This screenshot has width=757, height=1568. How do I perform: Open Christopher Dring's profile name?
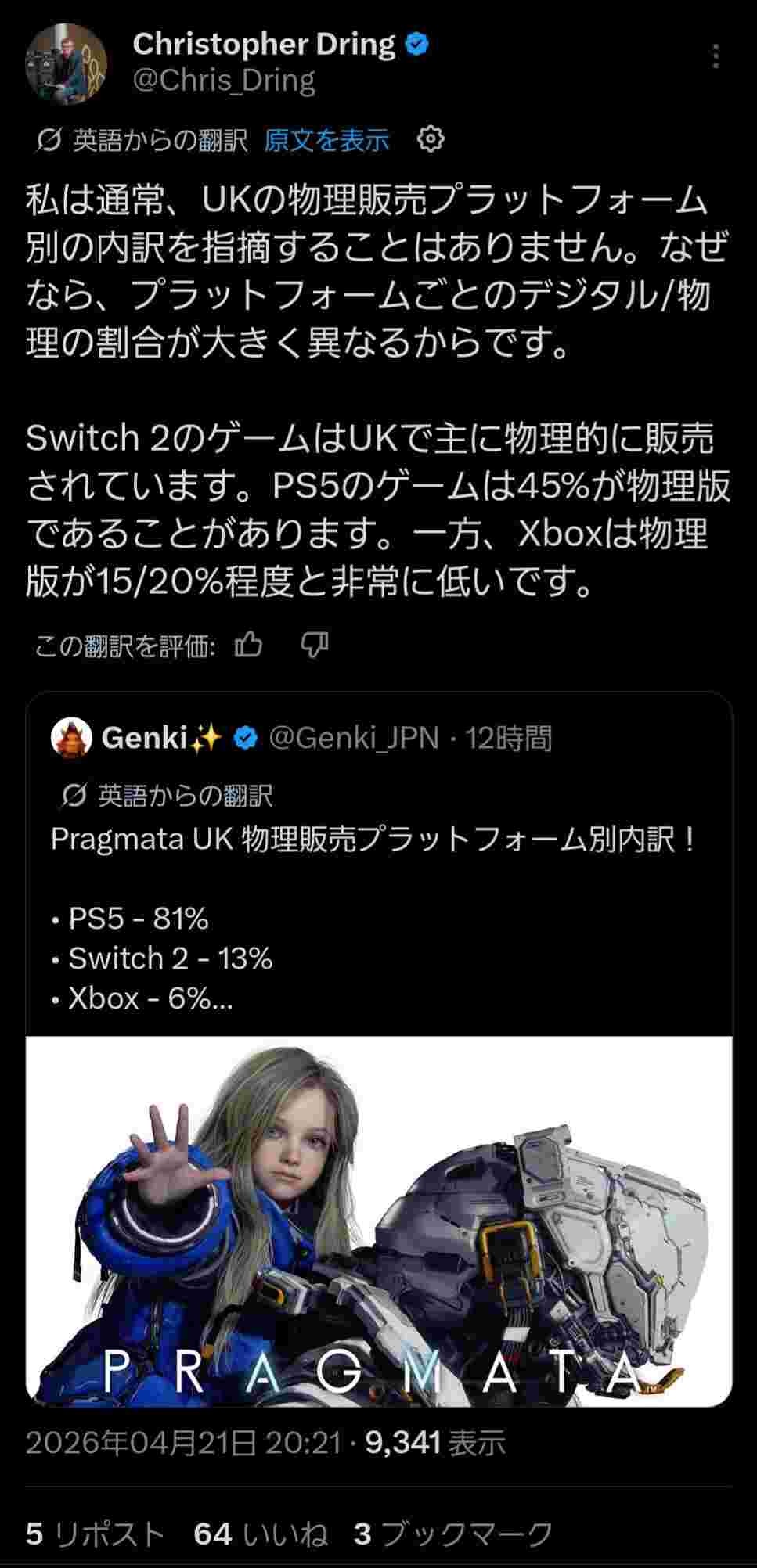(x=264, y=45)
